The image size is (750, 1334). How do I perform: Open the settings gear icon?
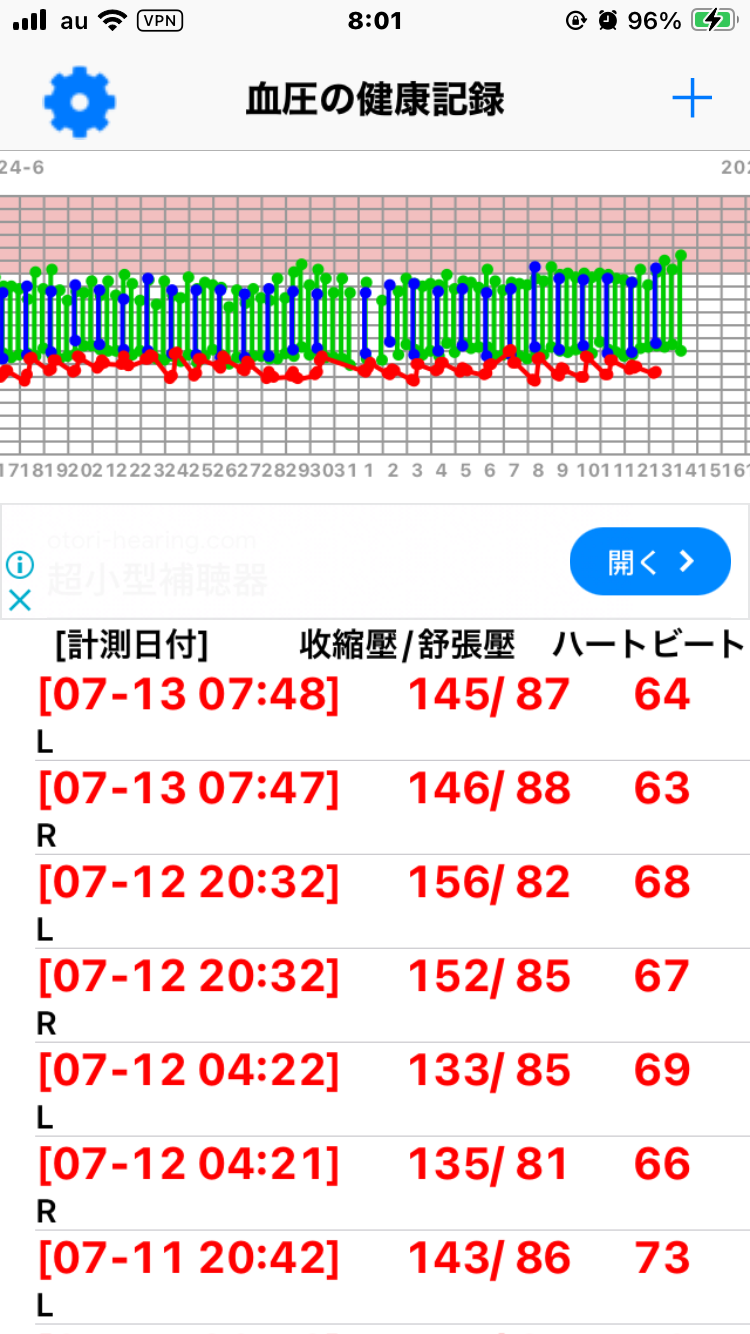[x=80, y=100]
